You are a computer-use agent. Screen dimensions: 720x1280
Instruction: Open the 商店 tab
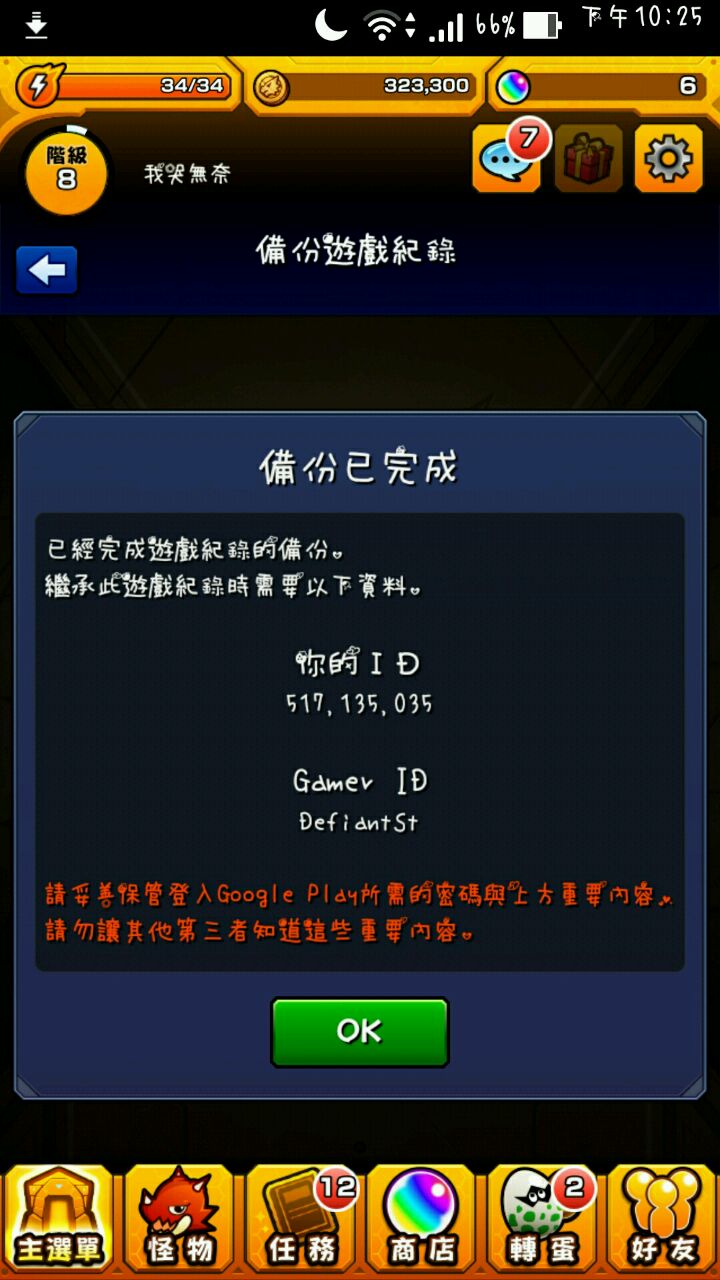pyautogui.click(x=422, y=1218)
